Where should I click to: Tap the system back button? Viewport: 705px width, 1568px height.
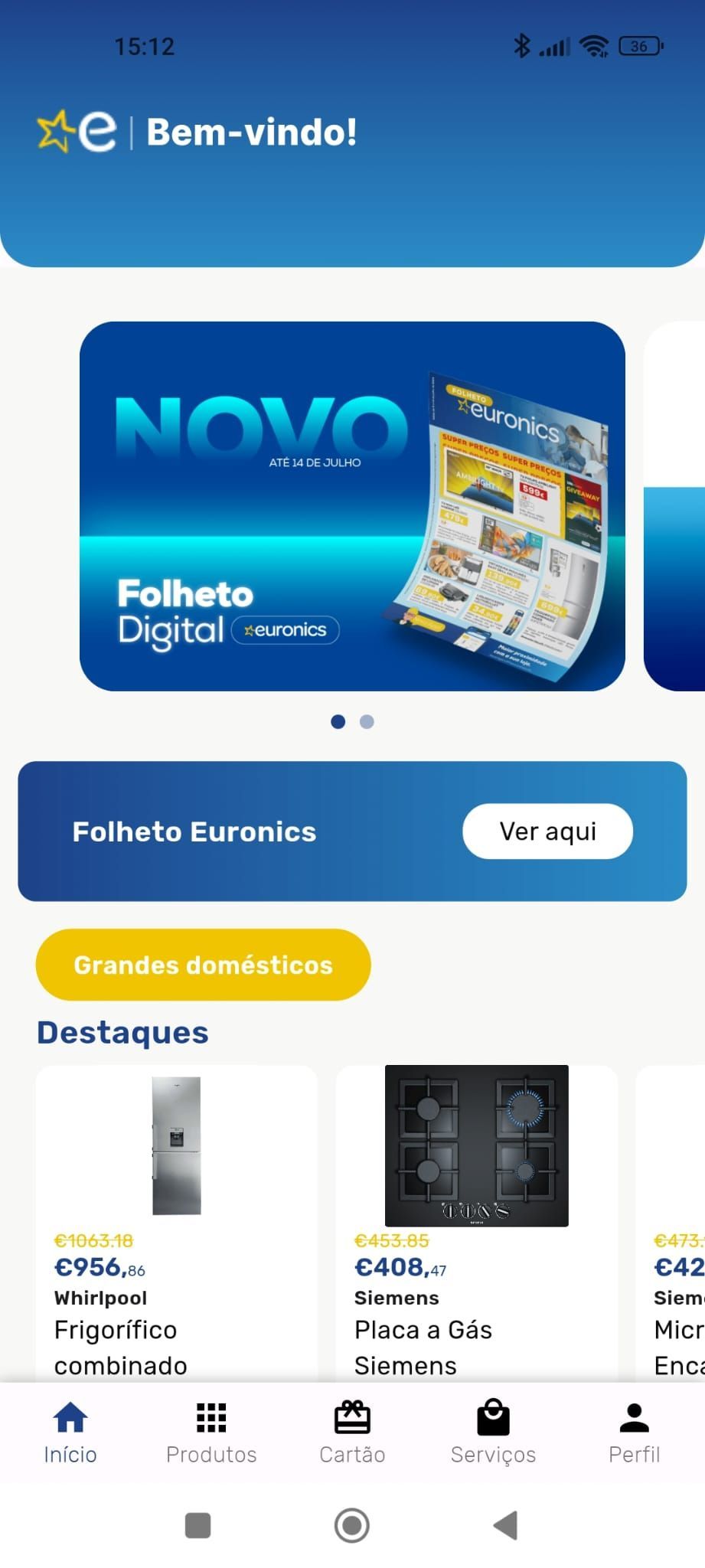pos(506,1525)
